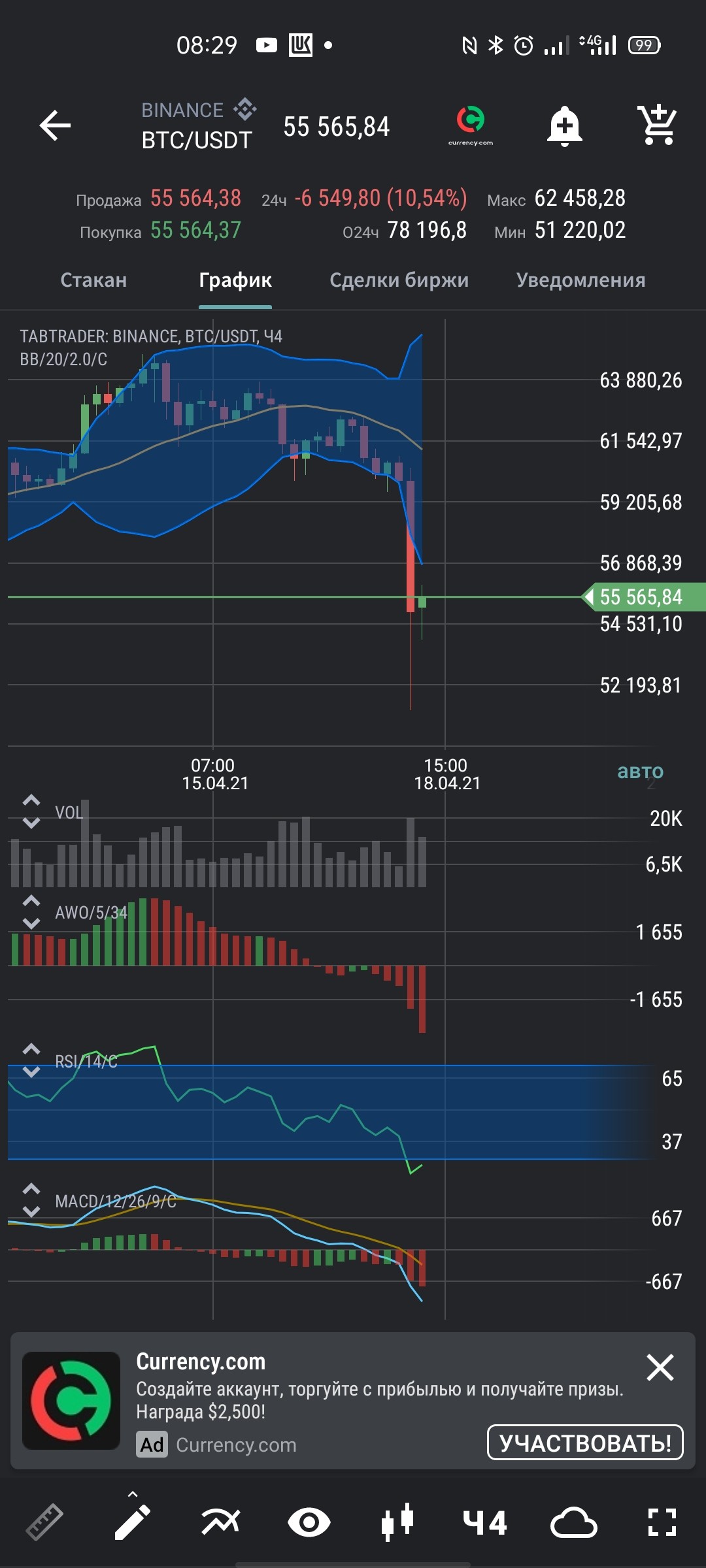
Task: Switch to the Сделки биржи tab
Action: click(x=399, y=280)
